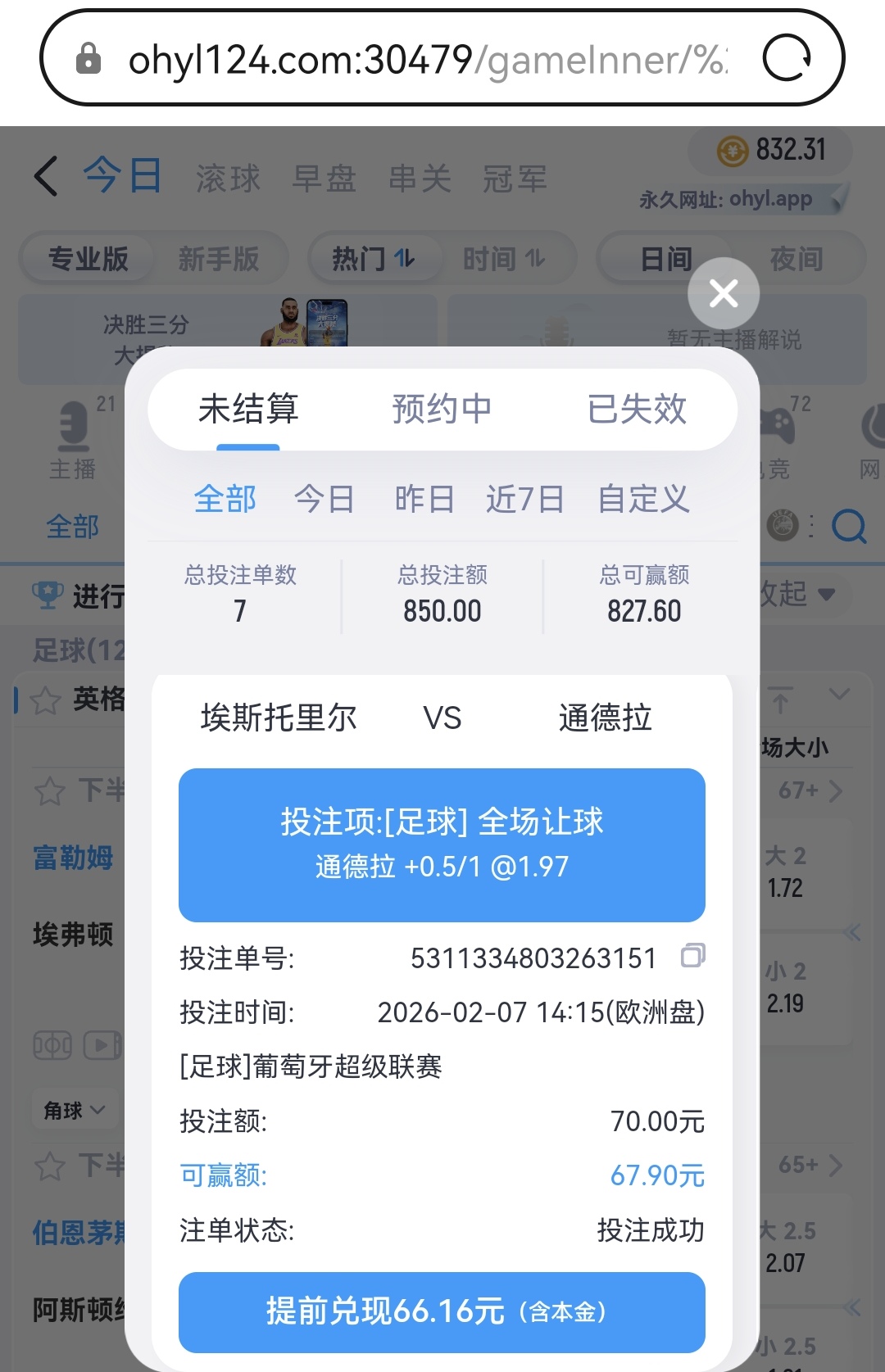Show 全部 bets in the date filter
This screenshot has width=885, height=1372.
click(225, 499)
